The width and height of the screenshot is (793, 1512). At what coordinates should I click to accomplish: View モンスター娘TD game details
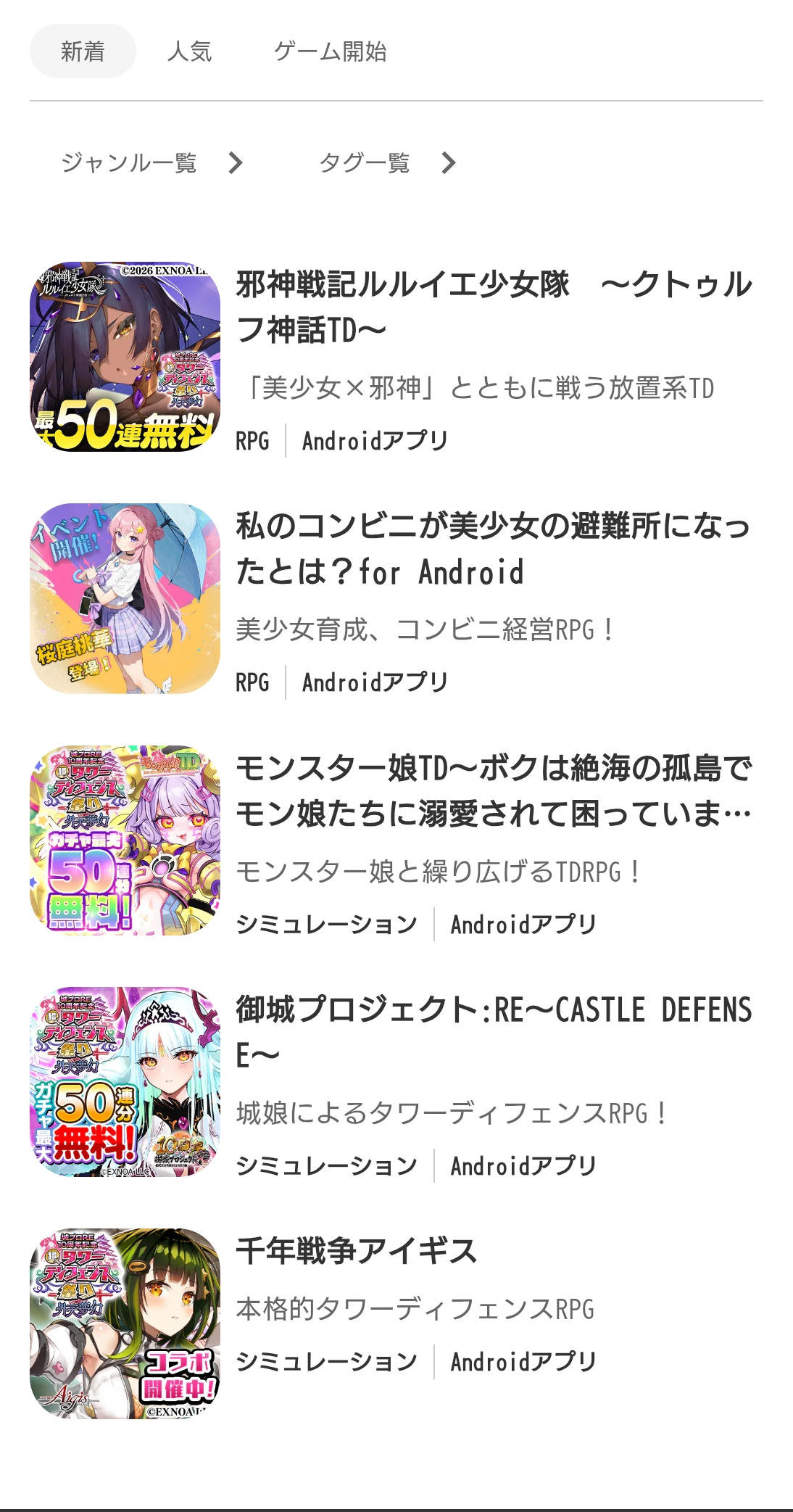click(494, 790)
